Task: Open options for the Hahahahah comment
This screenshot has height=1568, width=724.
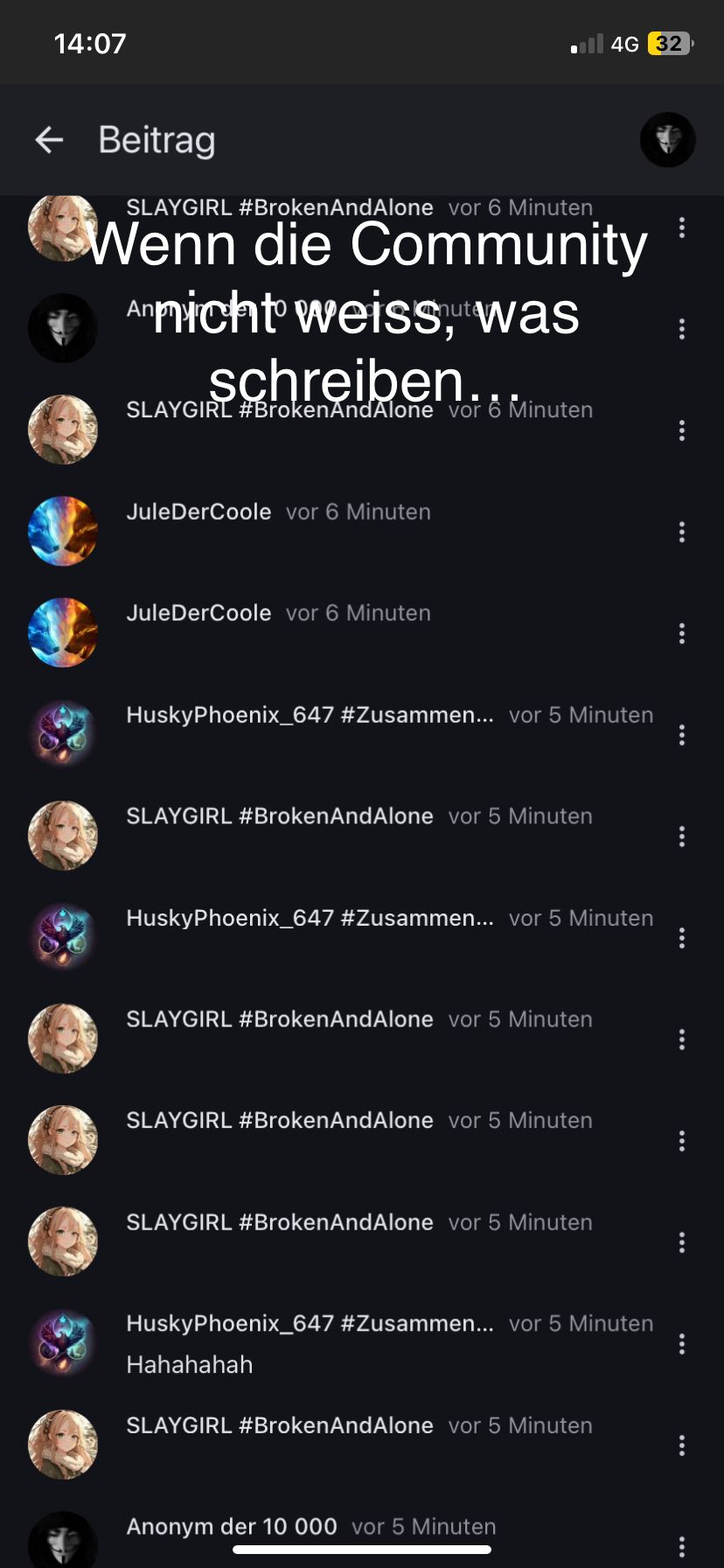Action: click(682, 1344)
